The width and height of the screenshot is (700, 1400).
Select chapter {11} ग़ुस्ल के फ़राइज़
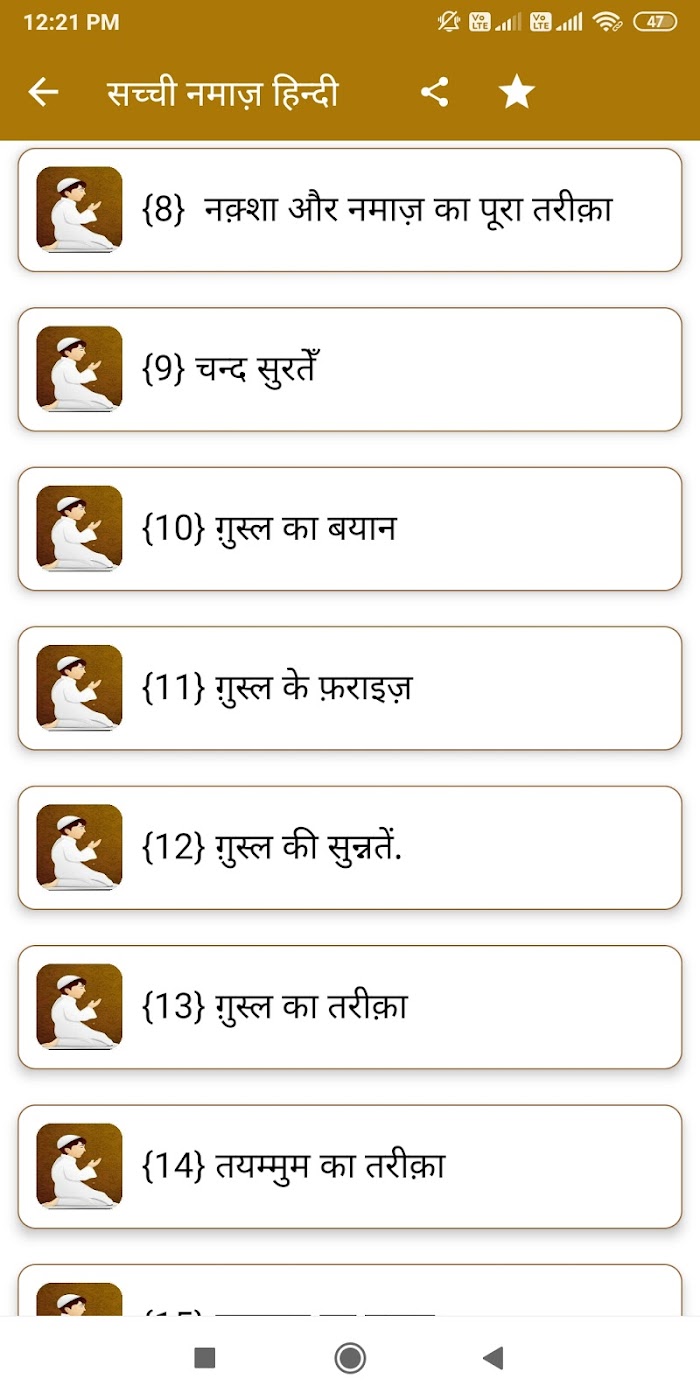coord(350,688)
